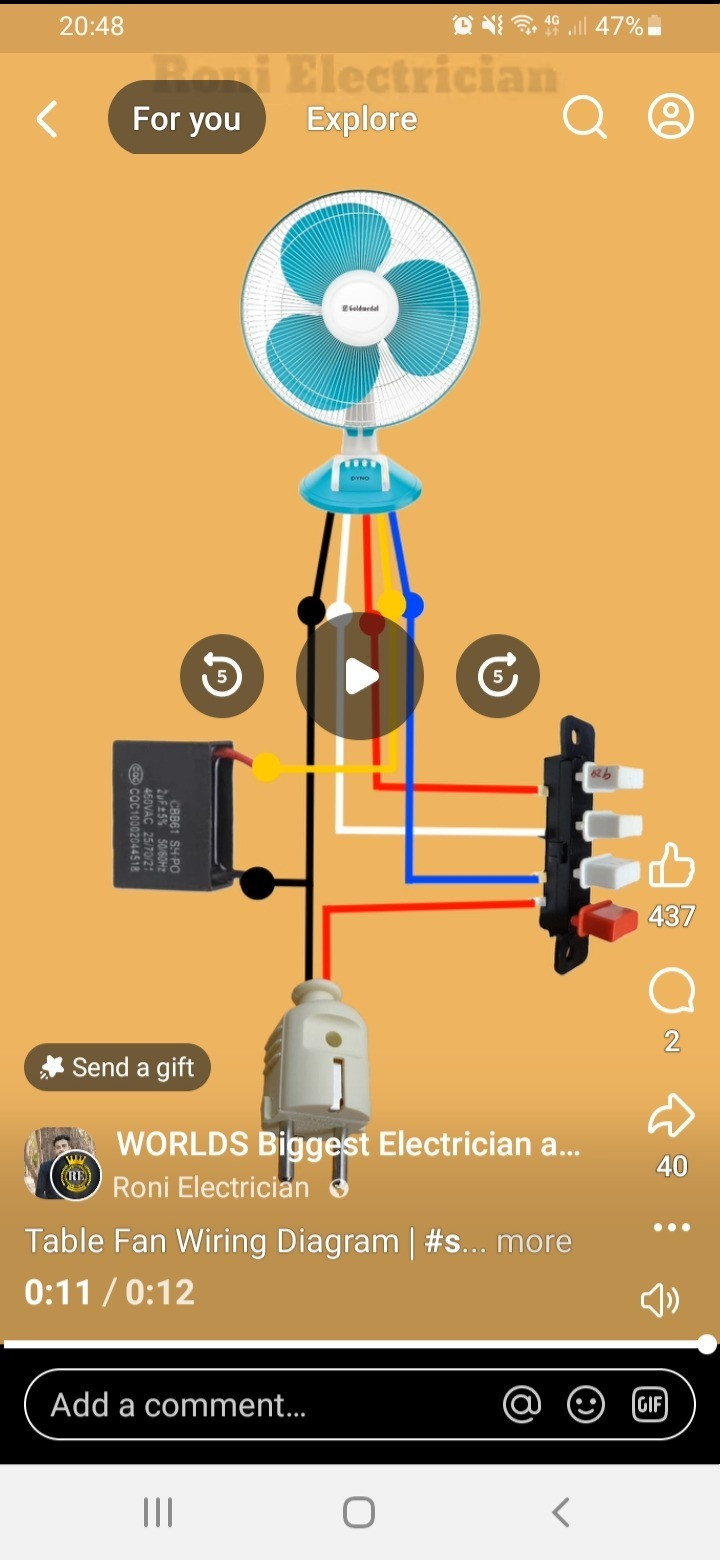Like this video

click(671, 867)
